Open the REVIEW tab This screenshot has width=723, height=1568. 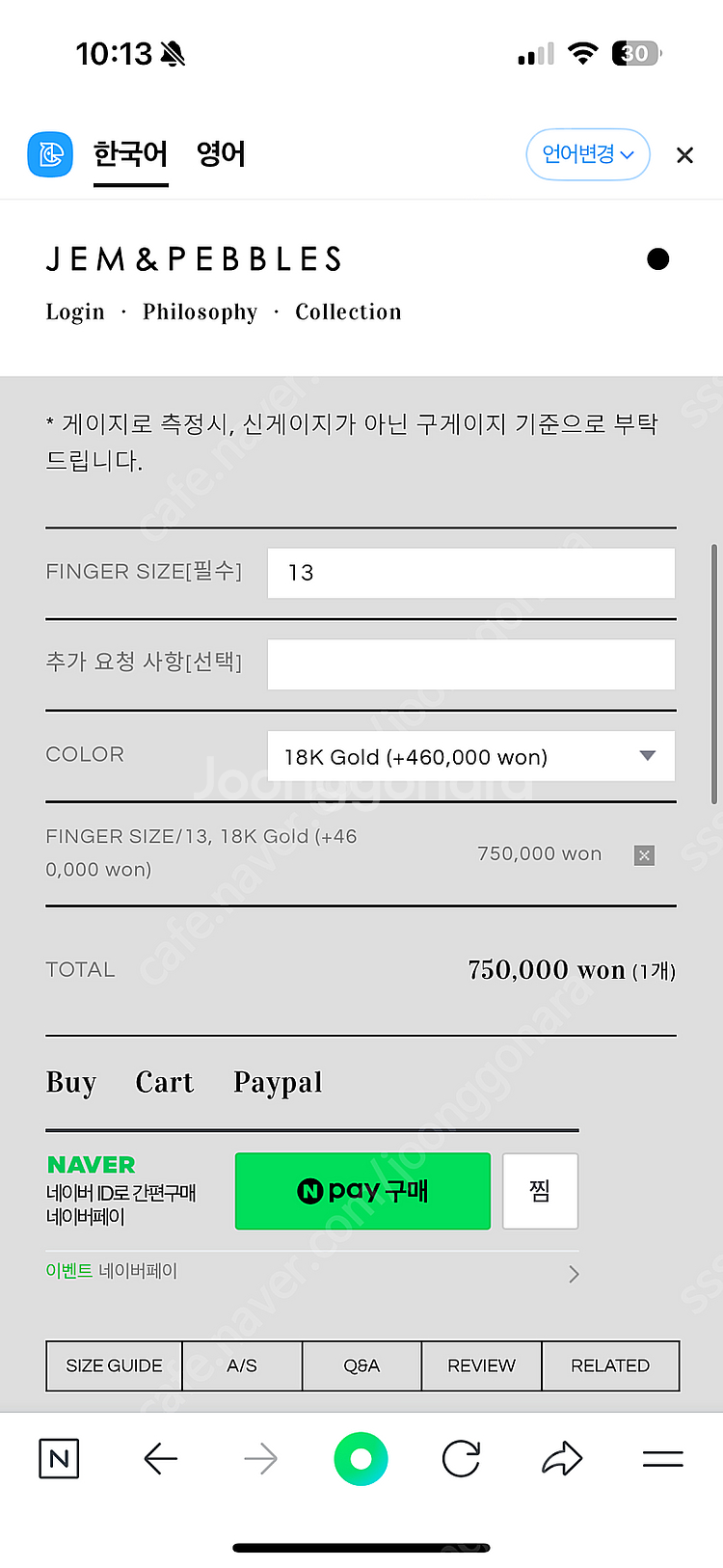pos(480,1365)
